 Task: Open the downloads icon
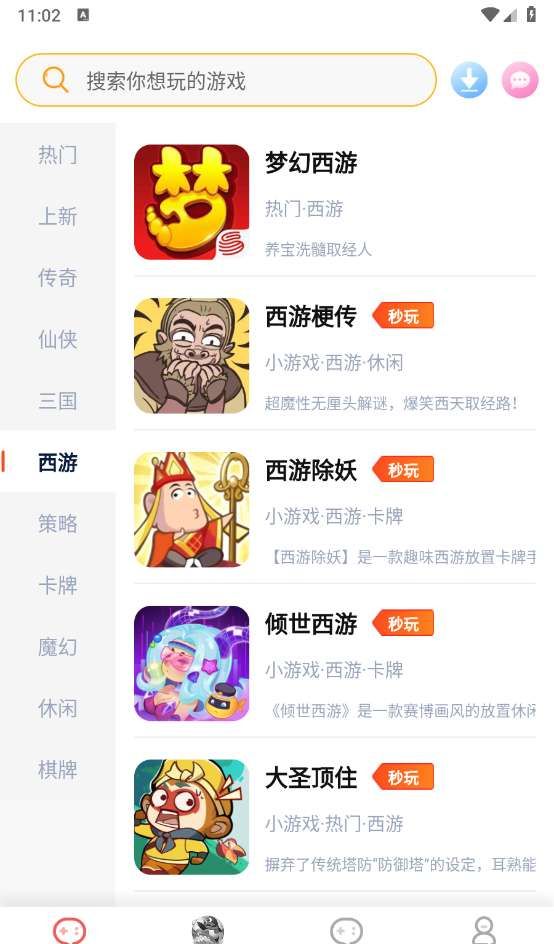pos(469,80)
